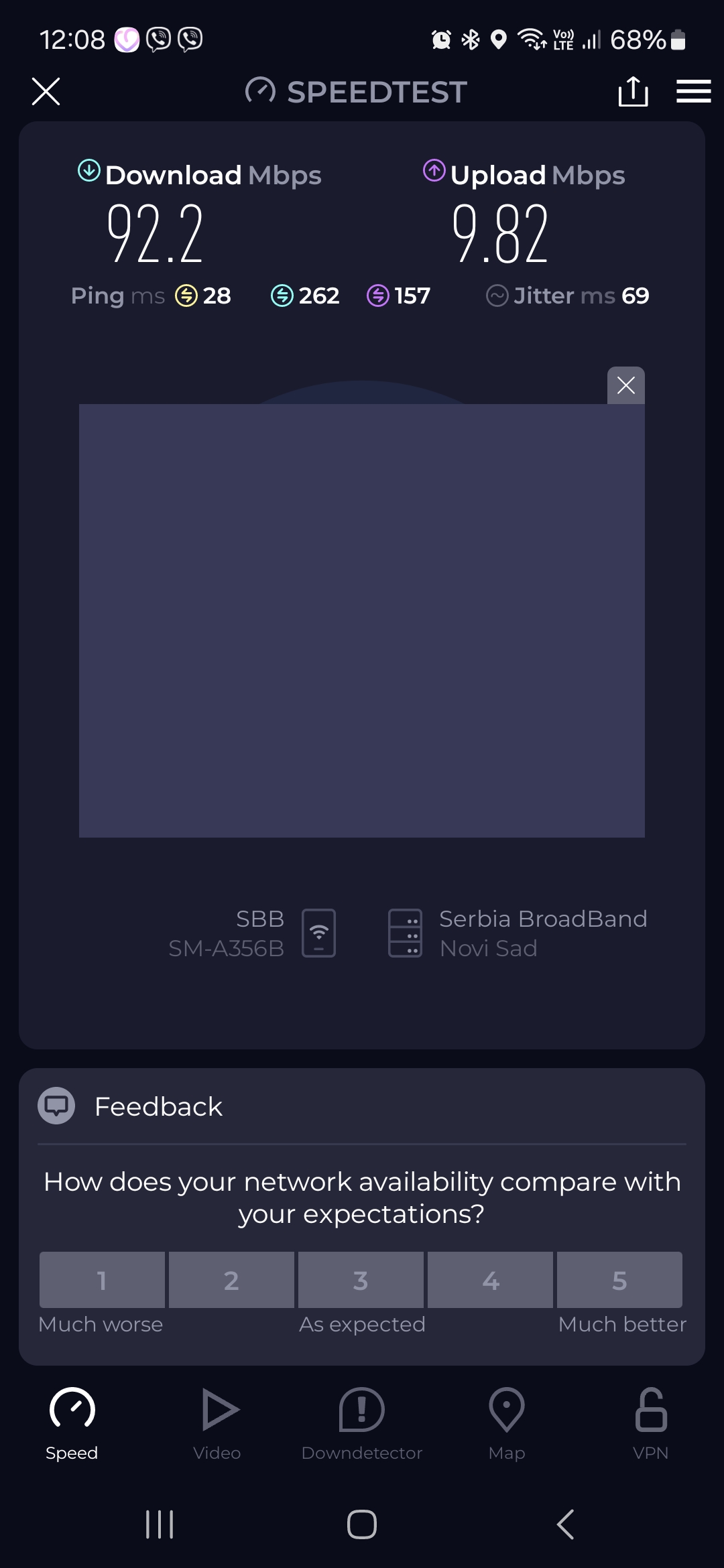This screenshot has height=1568, width=724.
Task: Rate network availability 3, As expected
Action: tap(361, 1280)
